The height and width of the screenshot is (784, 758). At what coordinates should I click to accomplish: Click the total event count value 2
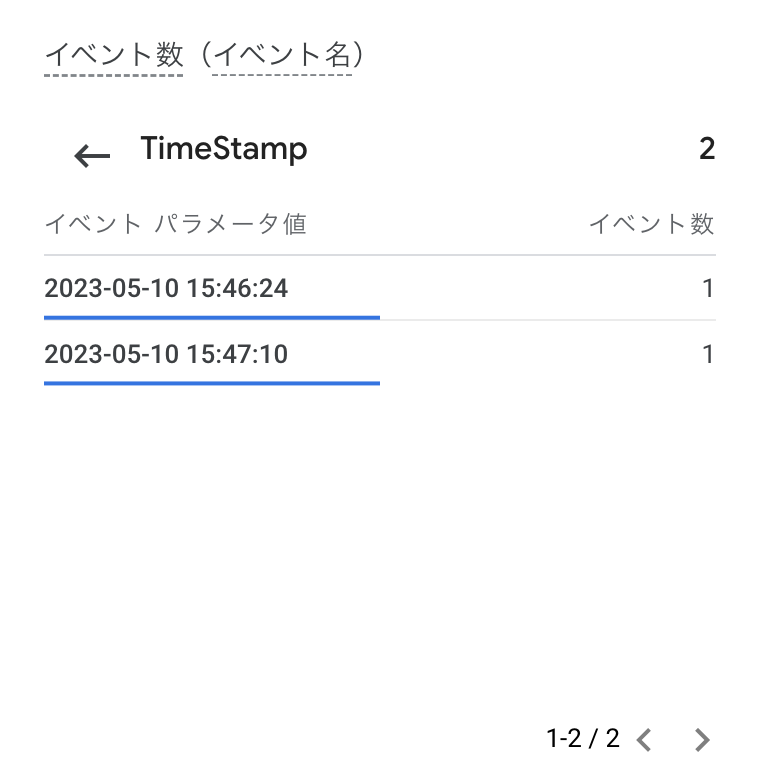[709, 149]
